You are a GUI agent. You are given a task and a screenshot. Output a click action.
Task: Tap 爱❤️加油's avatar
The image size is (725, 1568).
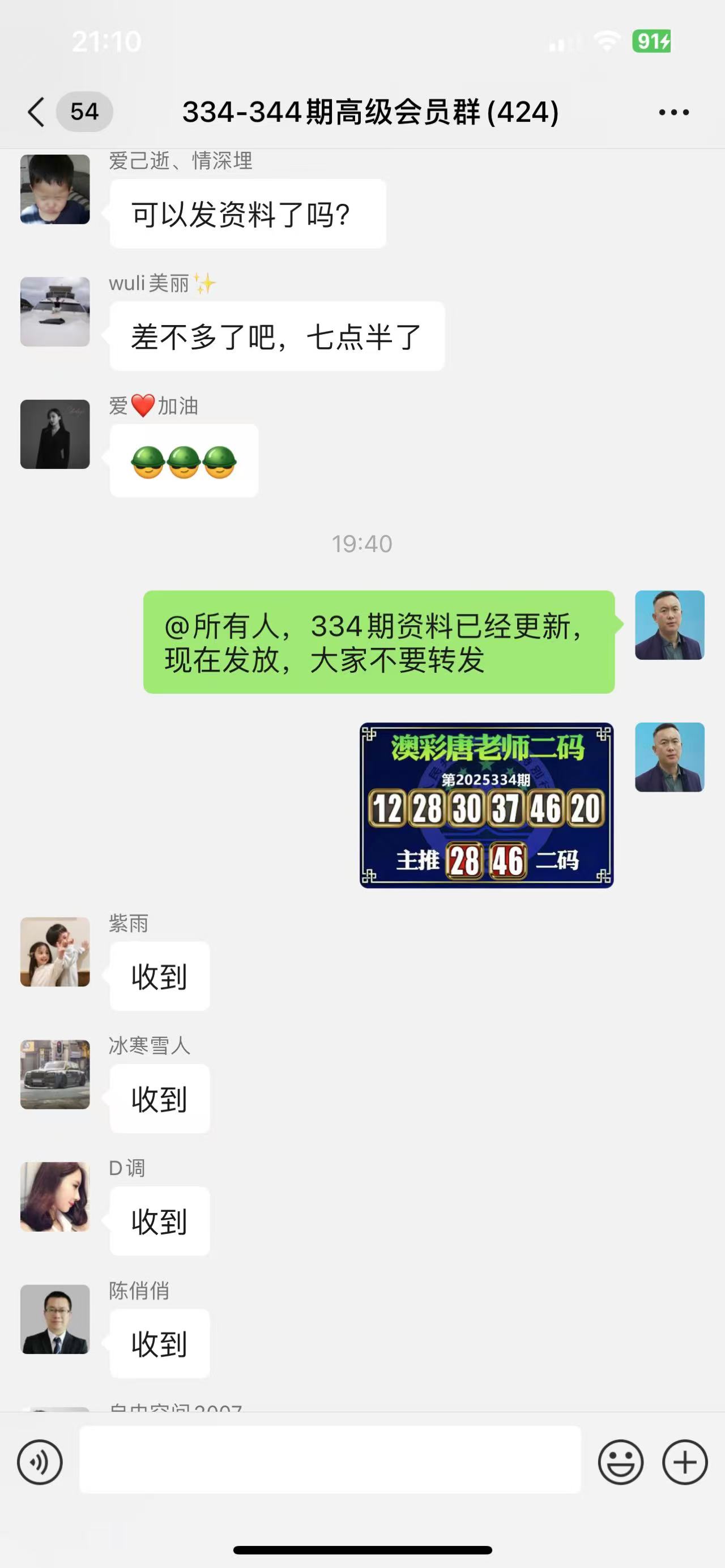click(x=55, y=434)
